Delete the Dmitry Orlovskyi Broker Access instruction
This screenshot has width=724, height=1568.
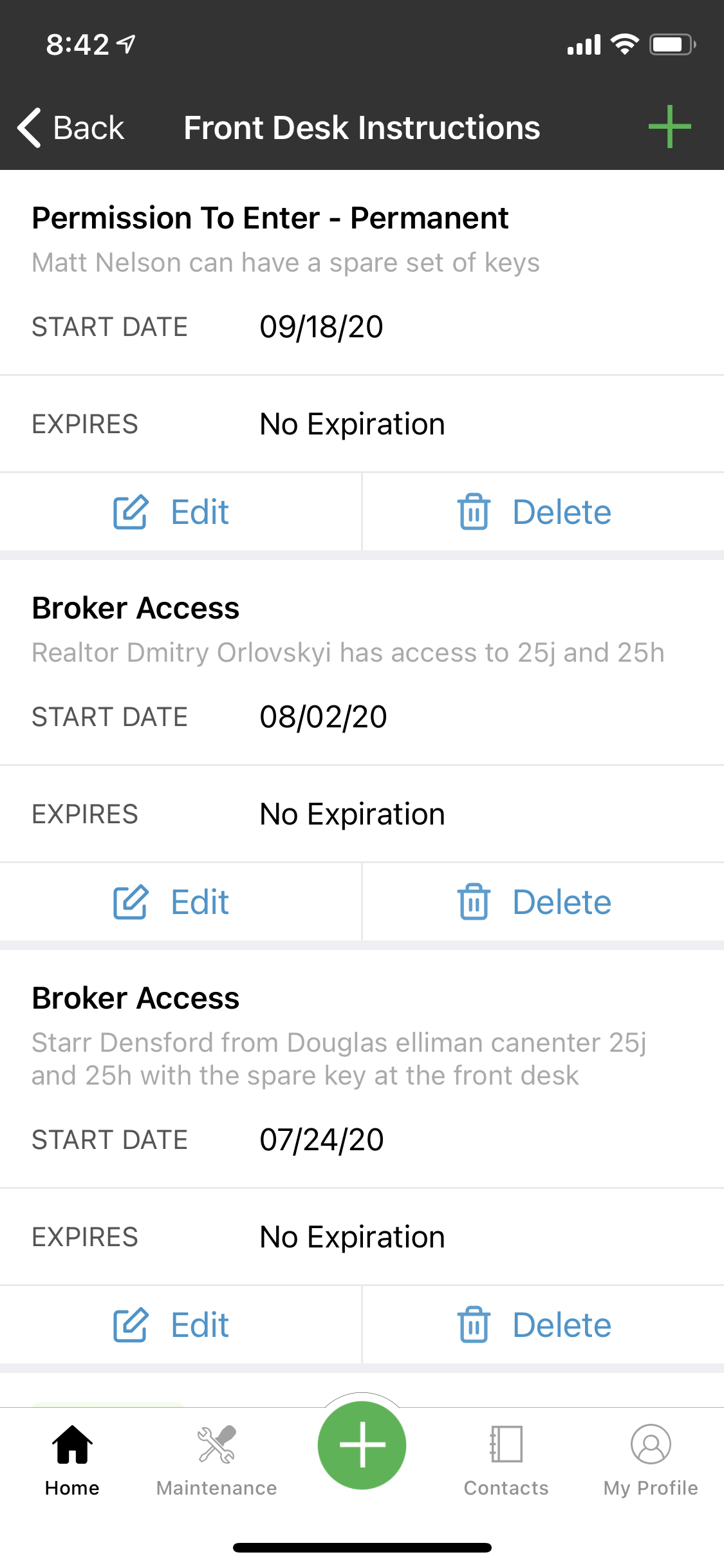pyautogui.click(x=535, y=902)
